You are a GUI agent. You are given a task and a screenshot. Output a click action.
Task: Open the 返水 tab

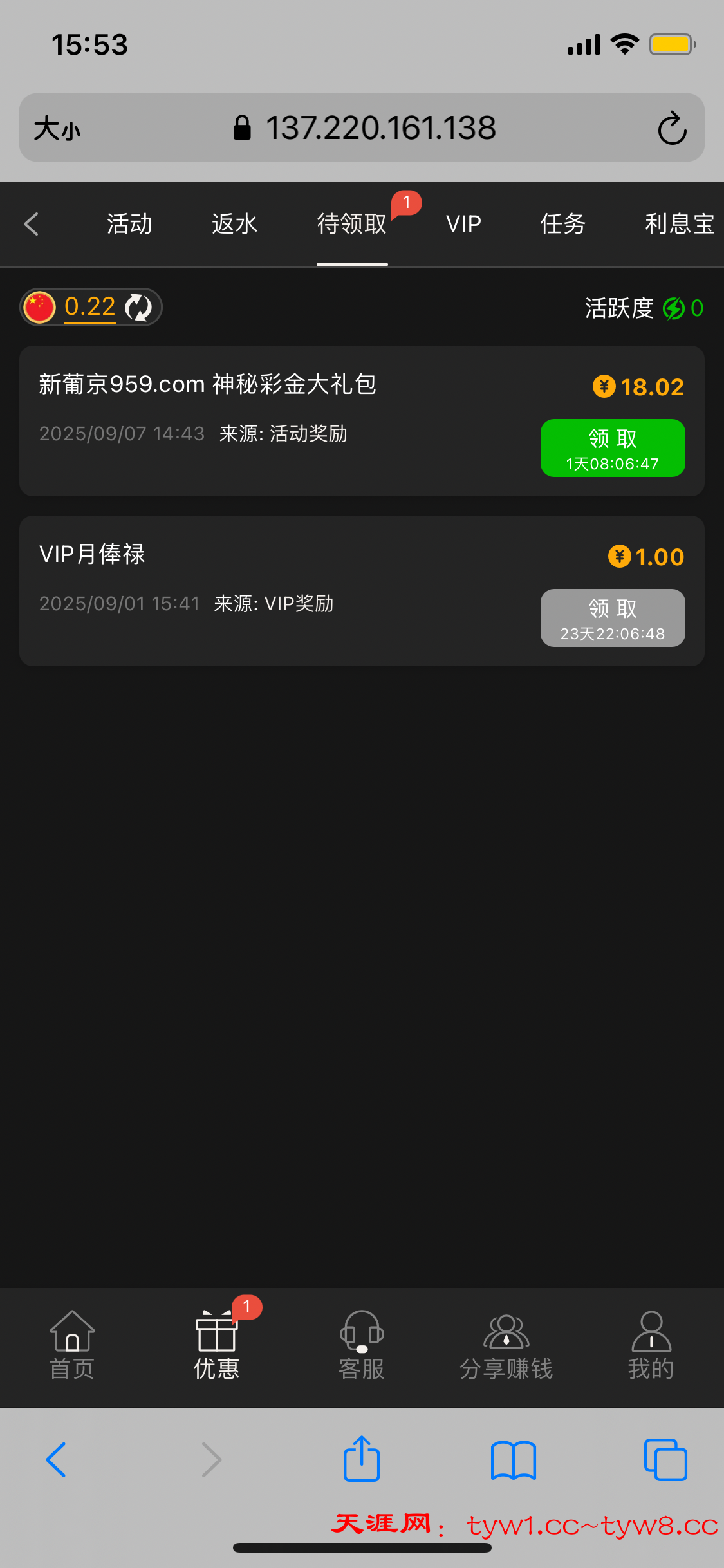234,224
